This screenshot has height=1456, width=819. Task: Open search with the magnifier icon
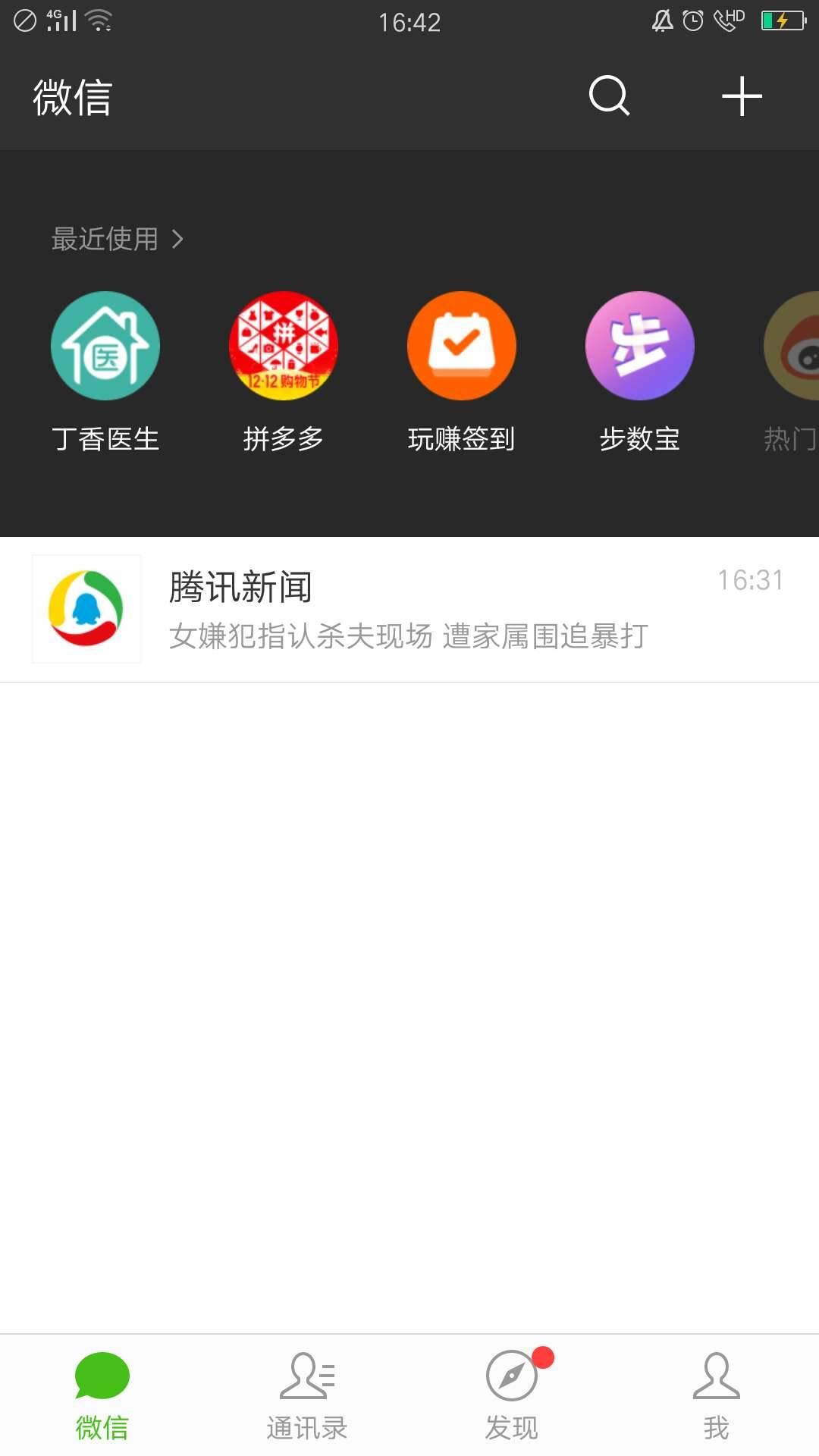coord(609,96)
